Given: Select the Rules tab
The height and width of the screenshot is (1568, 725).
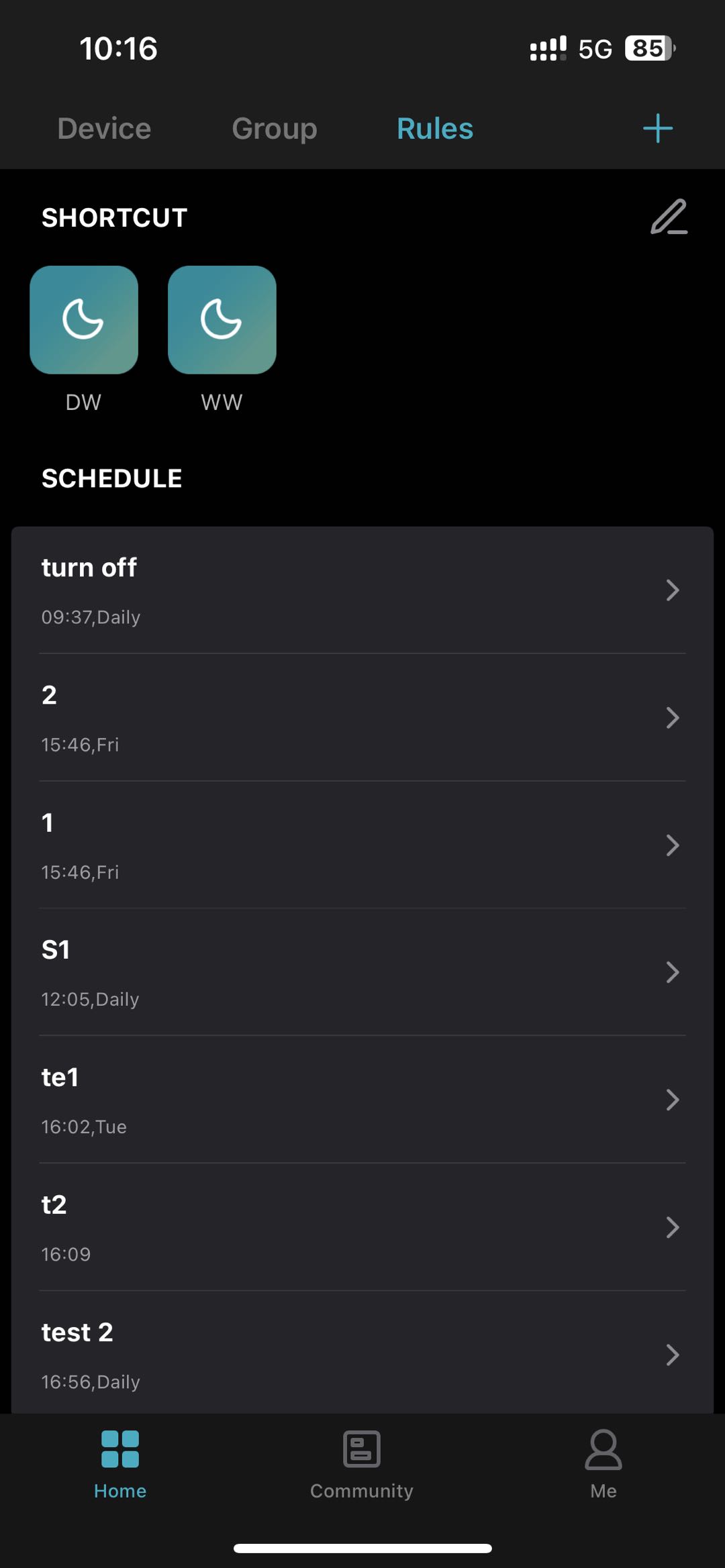Looking at the screenshot, I should [434, 128].
